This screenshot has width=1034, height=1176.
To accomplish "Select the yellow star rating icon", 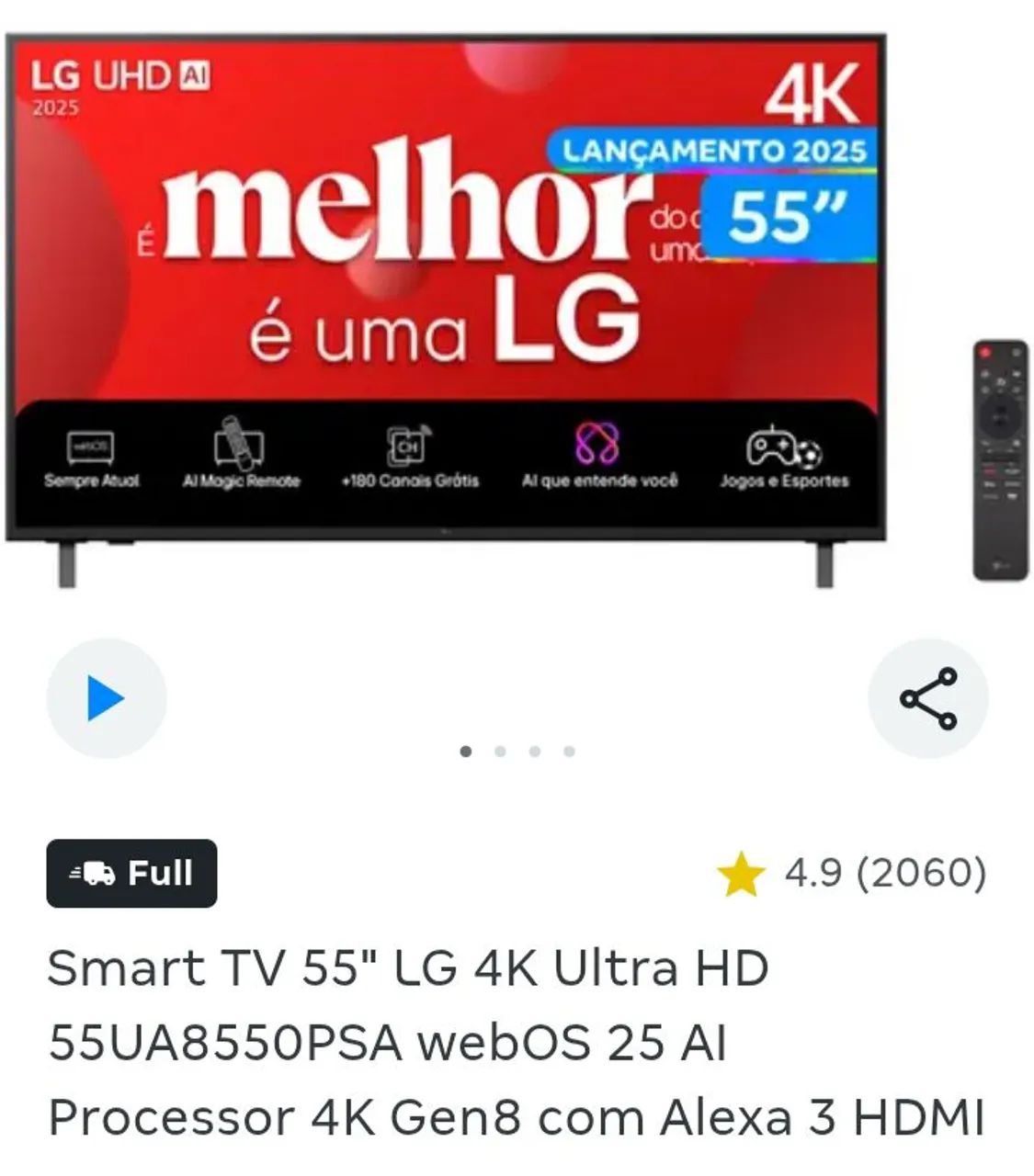I will pos(741,875).
